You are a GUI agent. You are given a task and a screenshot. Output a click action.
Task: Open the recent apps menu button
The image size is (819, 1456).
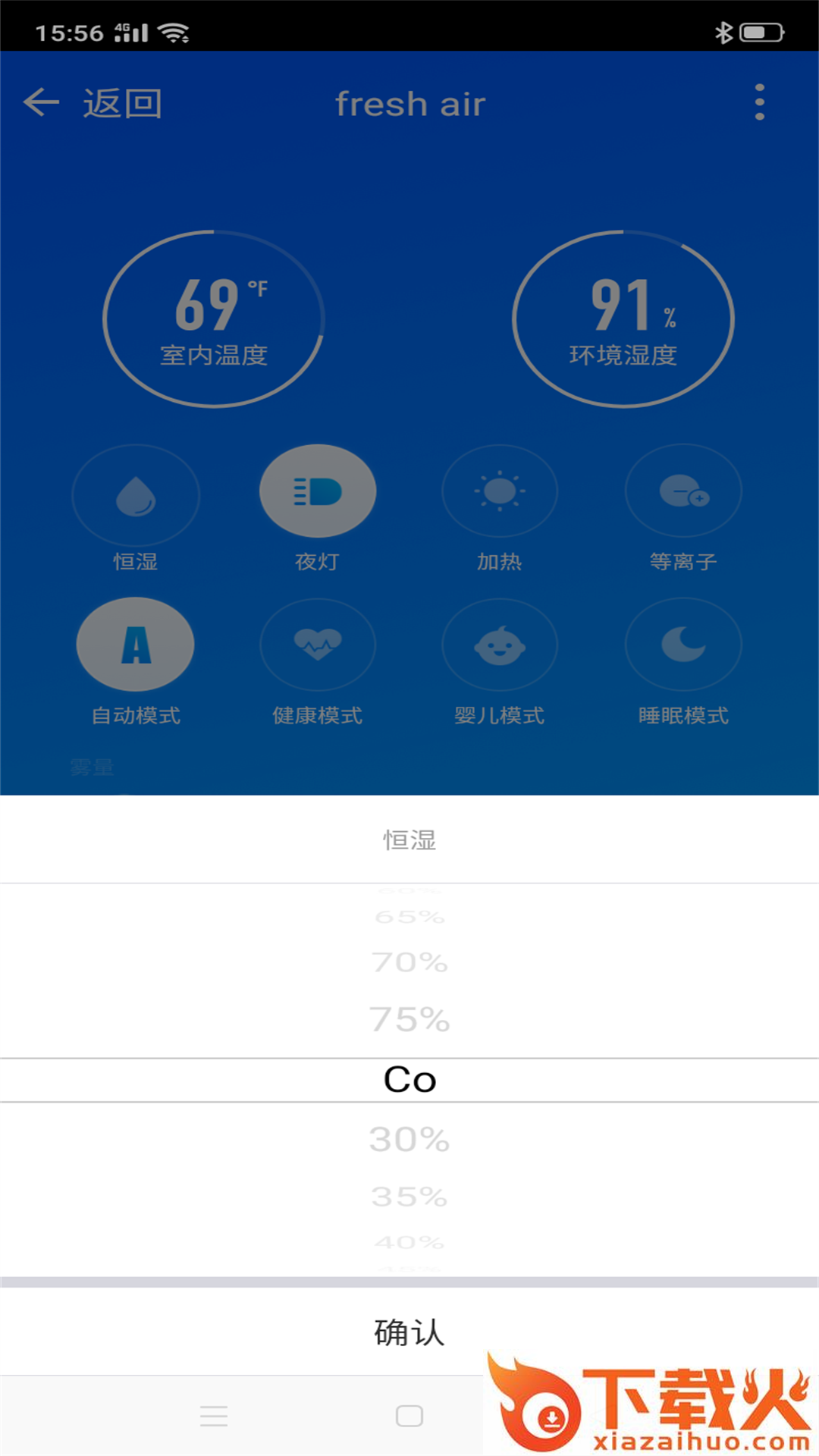[x=214, y=1416]
